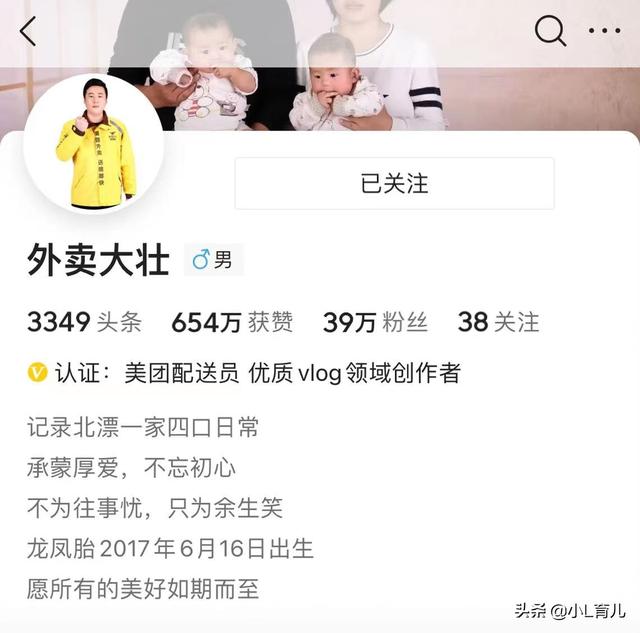The width and height of the screenshot is (640, 633).
Task: Open the three-dot overflow menu
Action: (x=604, y=31)
